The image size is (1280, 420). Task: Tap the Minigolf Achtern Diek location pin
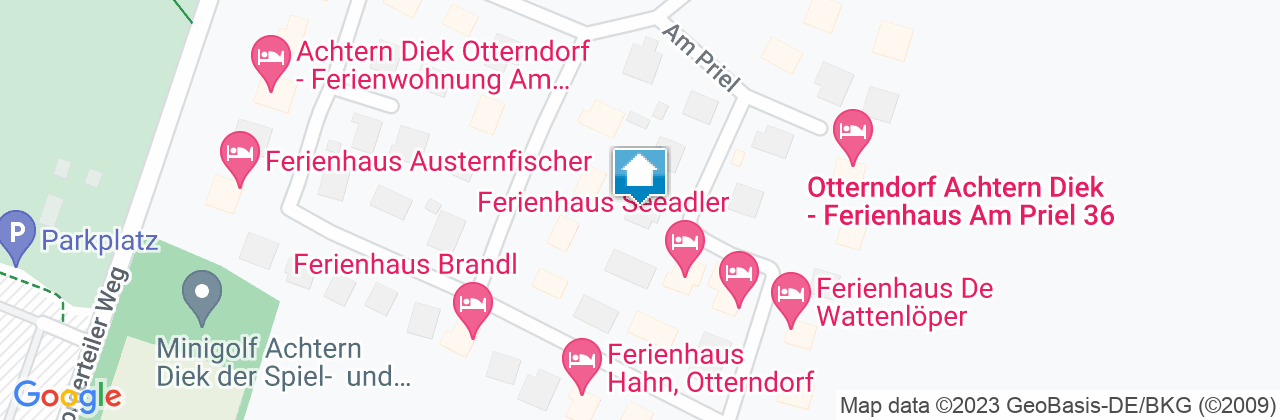(203, 293)
